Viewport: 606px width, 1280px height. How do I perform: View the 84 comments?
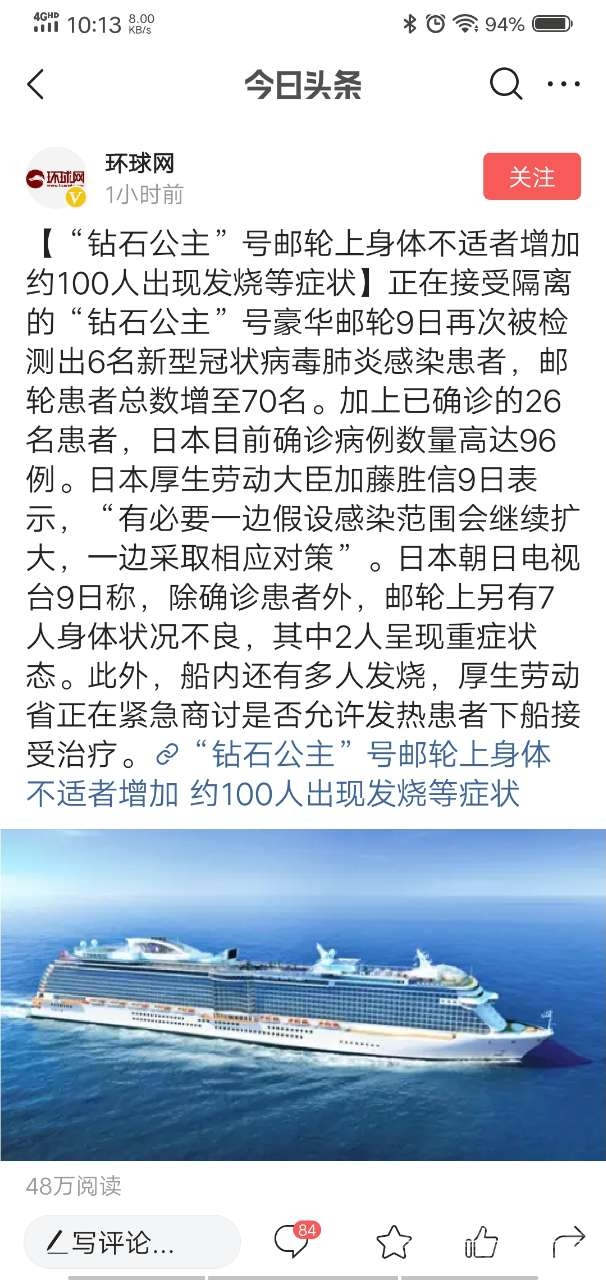click(292, 1242)
